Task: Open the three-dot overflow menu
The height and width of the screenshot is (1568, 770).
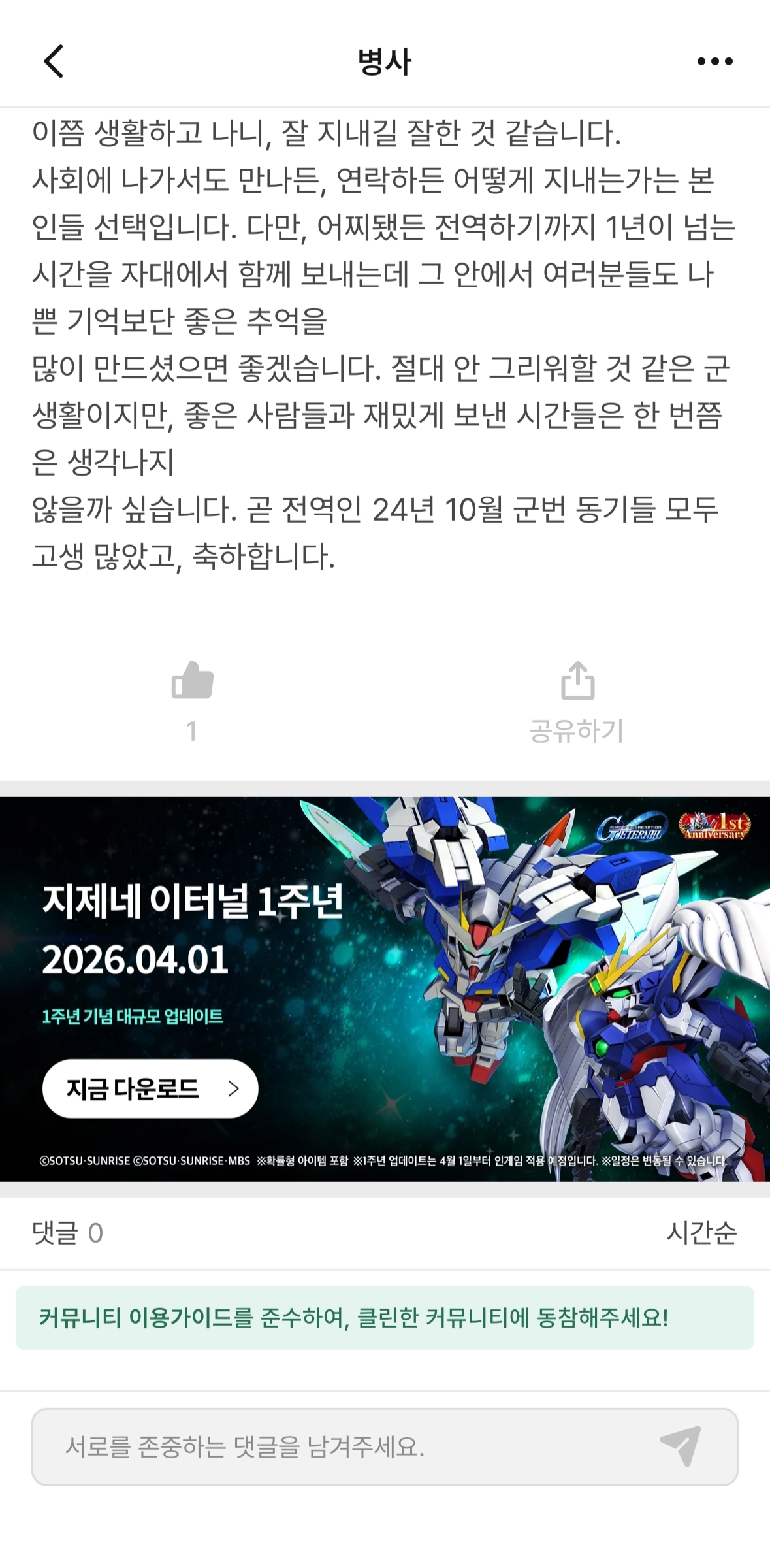Action: [714, 61]
